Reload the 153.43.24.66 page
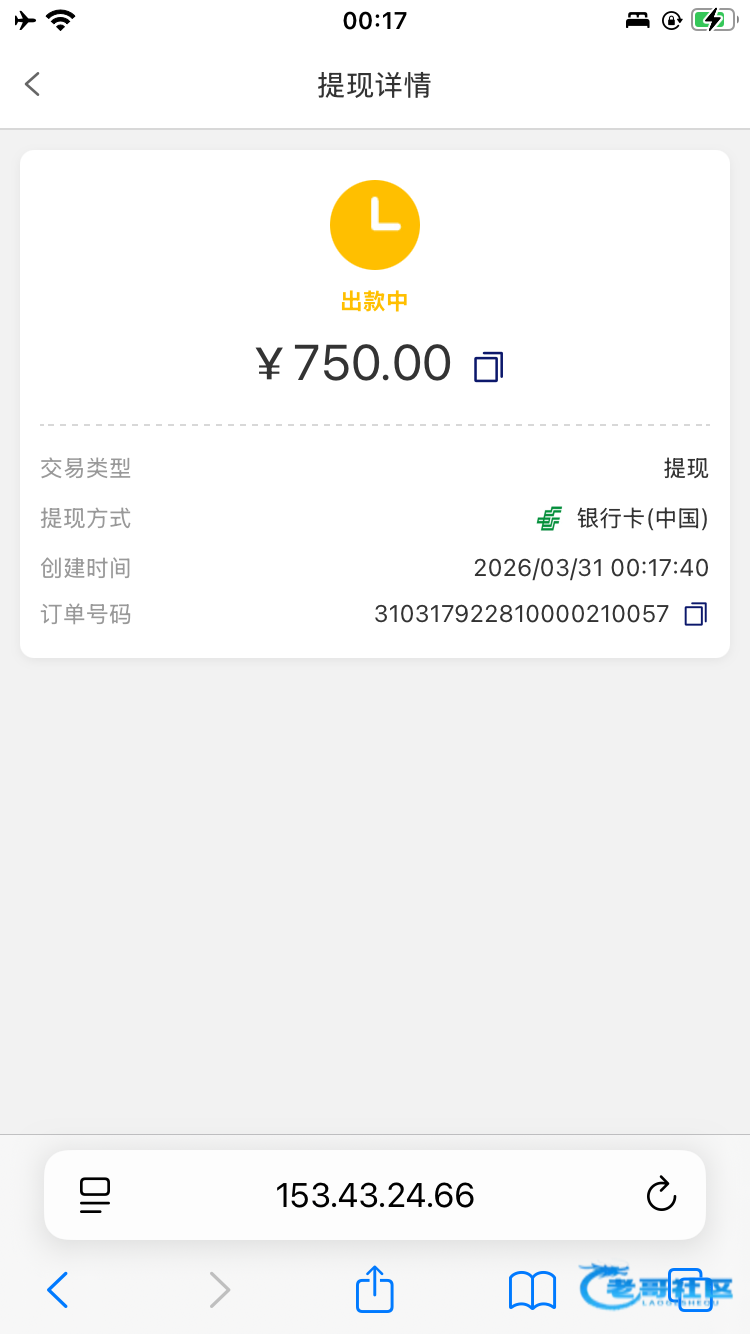 click(x=661, y=1195)
